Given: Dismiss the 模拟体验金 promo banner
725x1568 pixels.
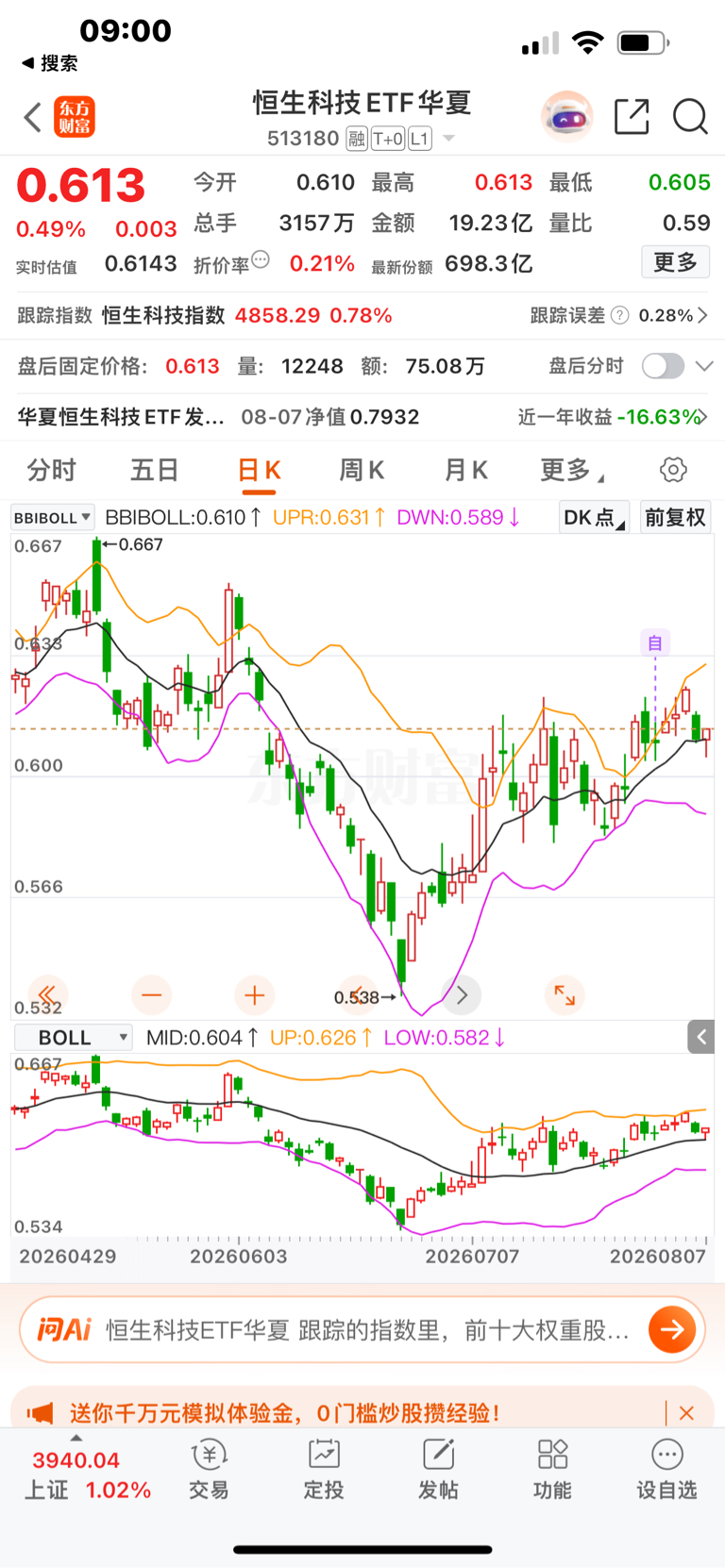Looking at the screenshot, I should coord(686,1412).
